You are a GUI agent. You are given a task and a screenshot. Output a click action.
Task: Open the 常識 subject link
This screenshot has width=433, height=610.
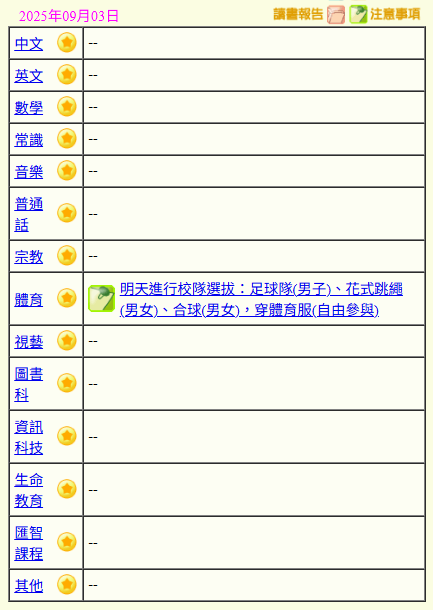click(x=29, y=140)
